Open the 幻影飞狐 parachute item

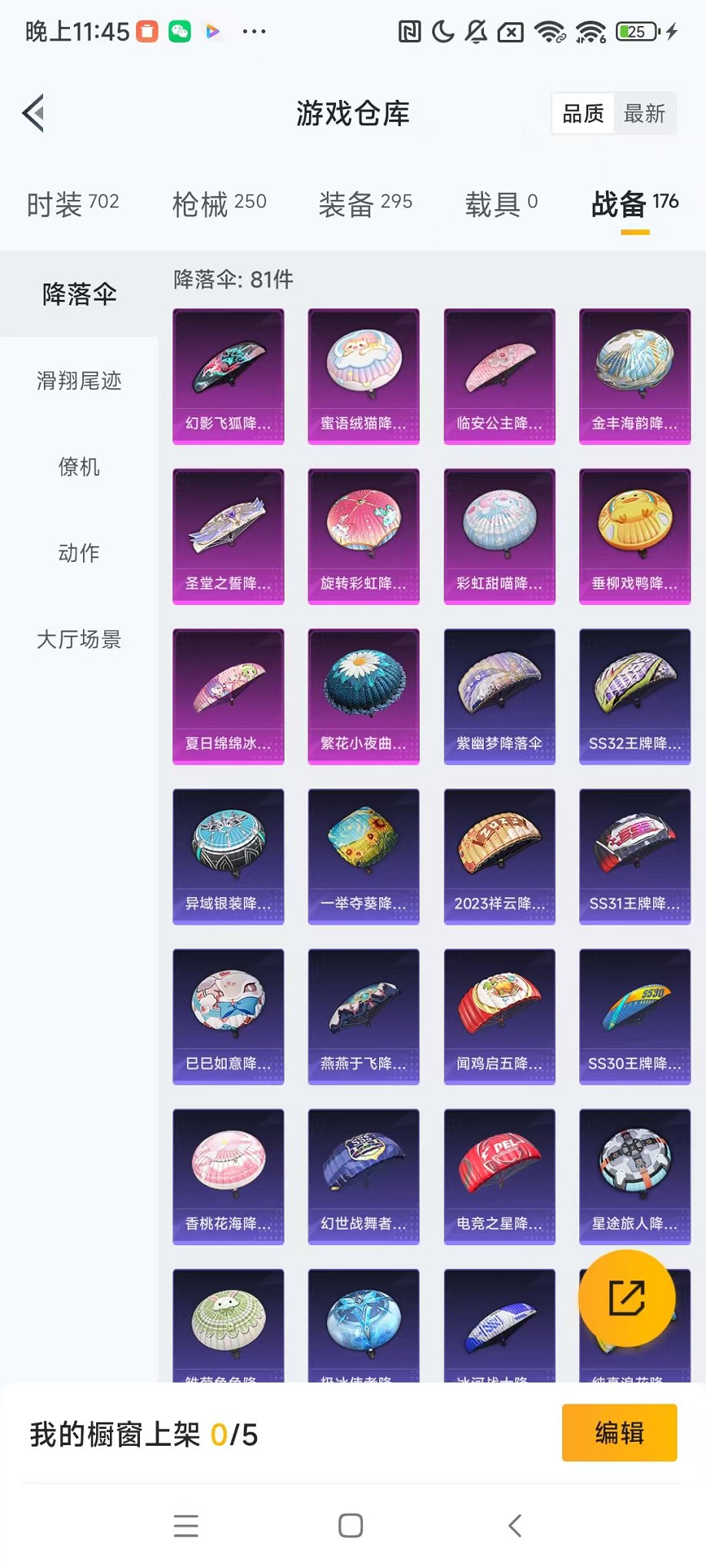coord(228,376)
